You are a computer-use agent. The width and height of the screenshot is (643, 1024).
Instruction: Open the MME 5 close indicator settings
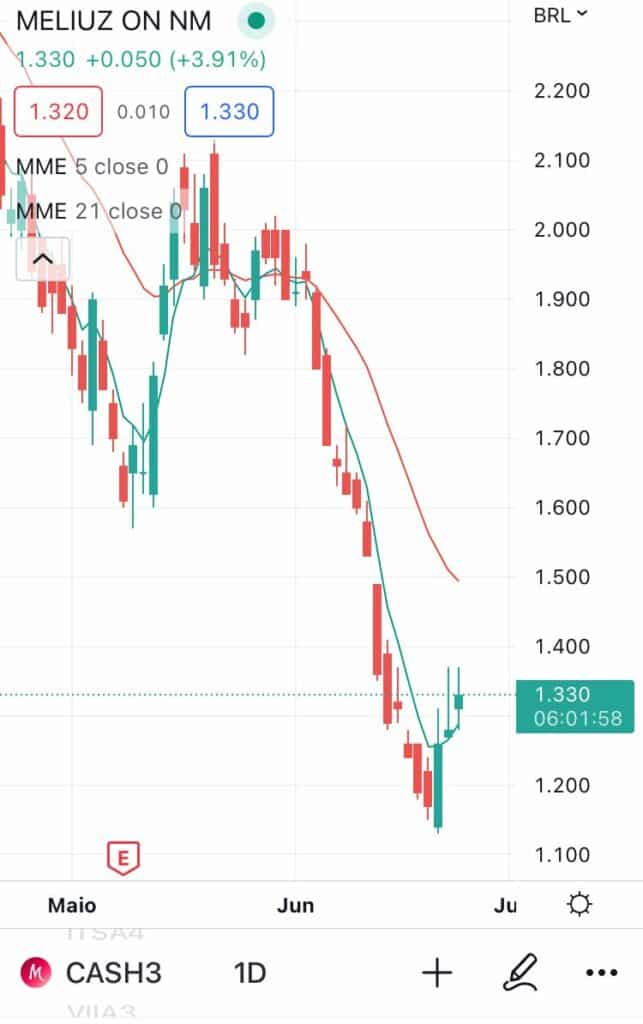click(92, 167)
